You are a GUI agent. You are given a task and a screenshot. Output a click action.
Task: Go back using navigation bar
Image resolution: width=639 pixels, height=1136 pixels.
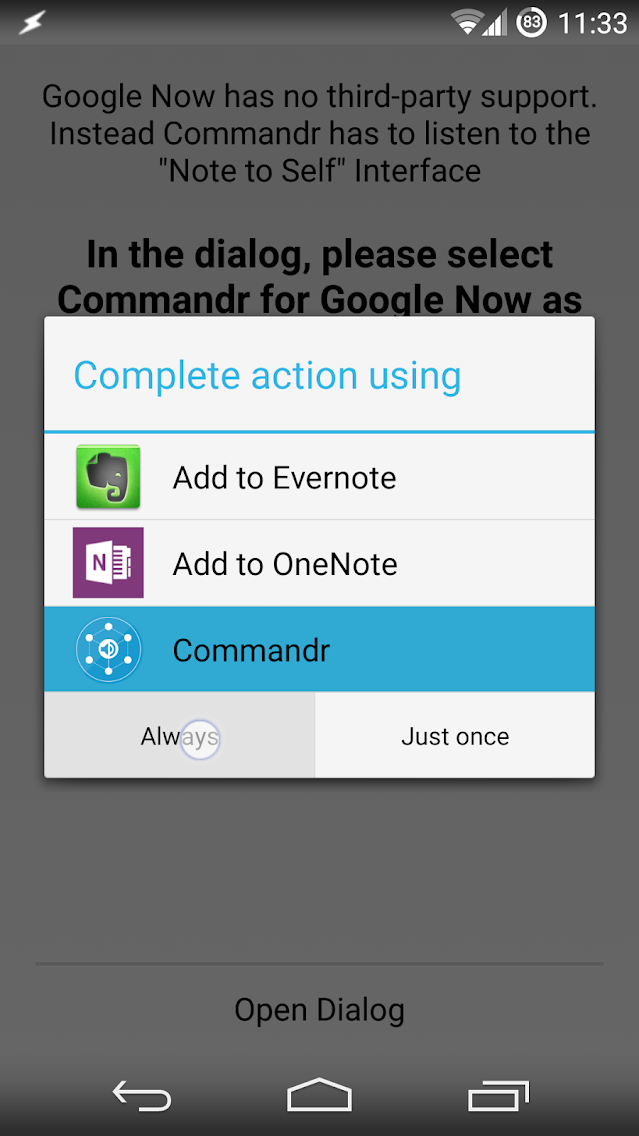click(141, 1096)
